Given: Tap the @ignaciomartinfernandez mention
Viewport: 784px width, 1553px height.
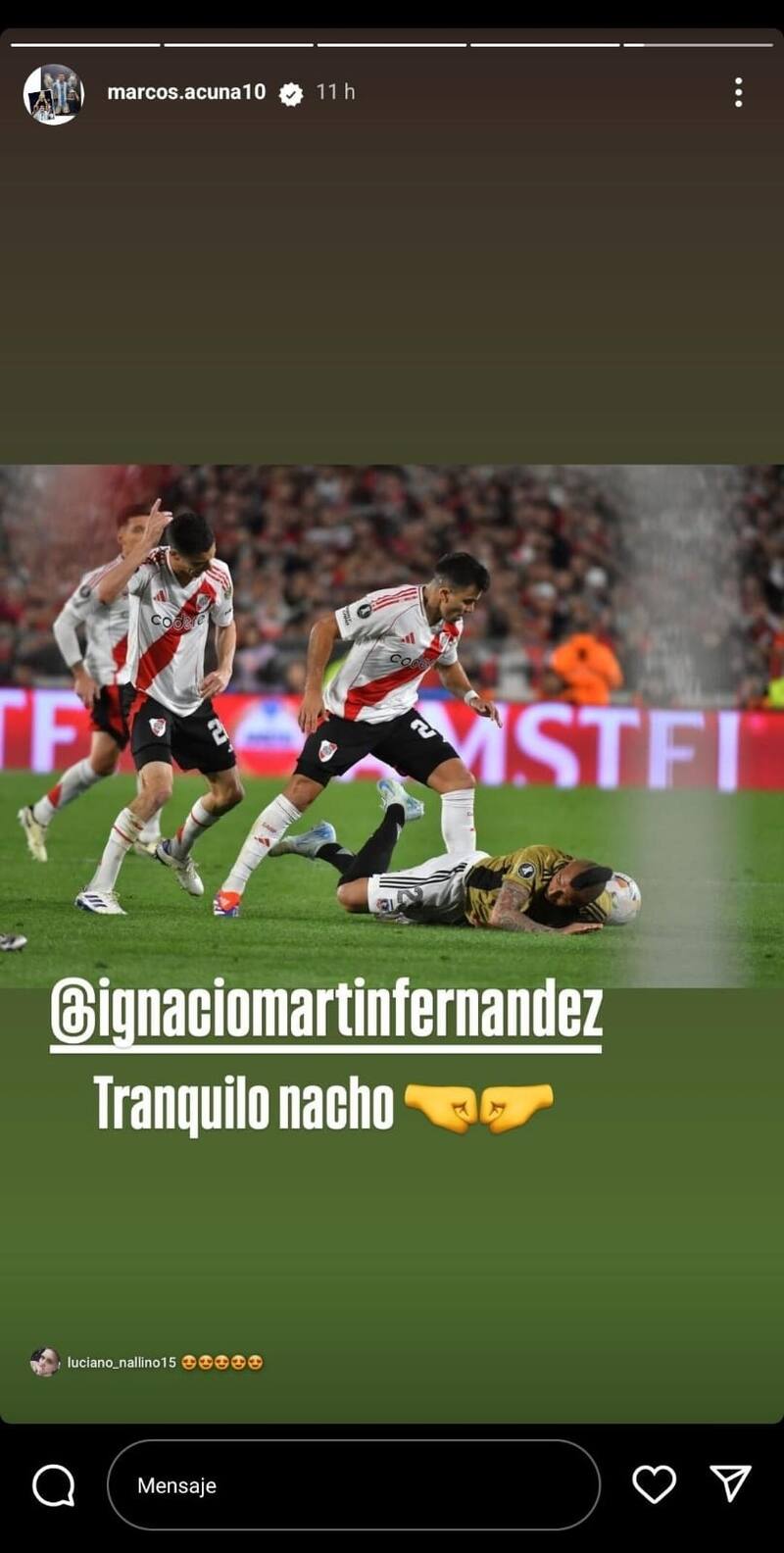Looking at the screenshot, I should click(x=325, y=1012).
